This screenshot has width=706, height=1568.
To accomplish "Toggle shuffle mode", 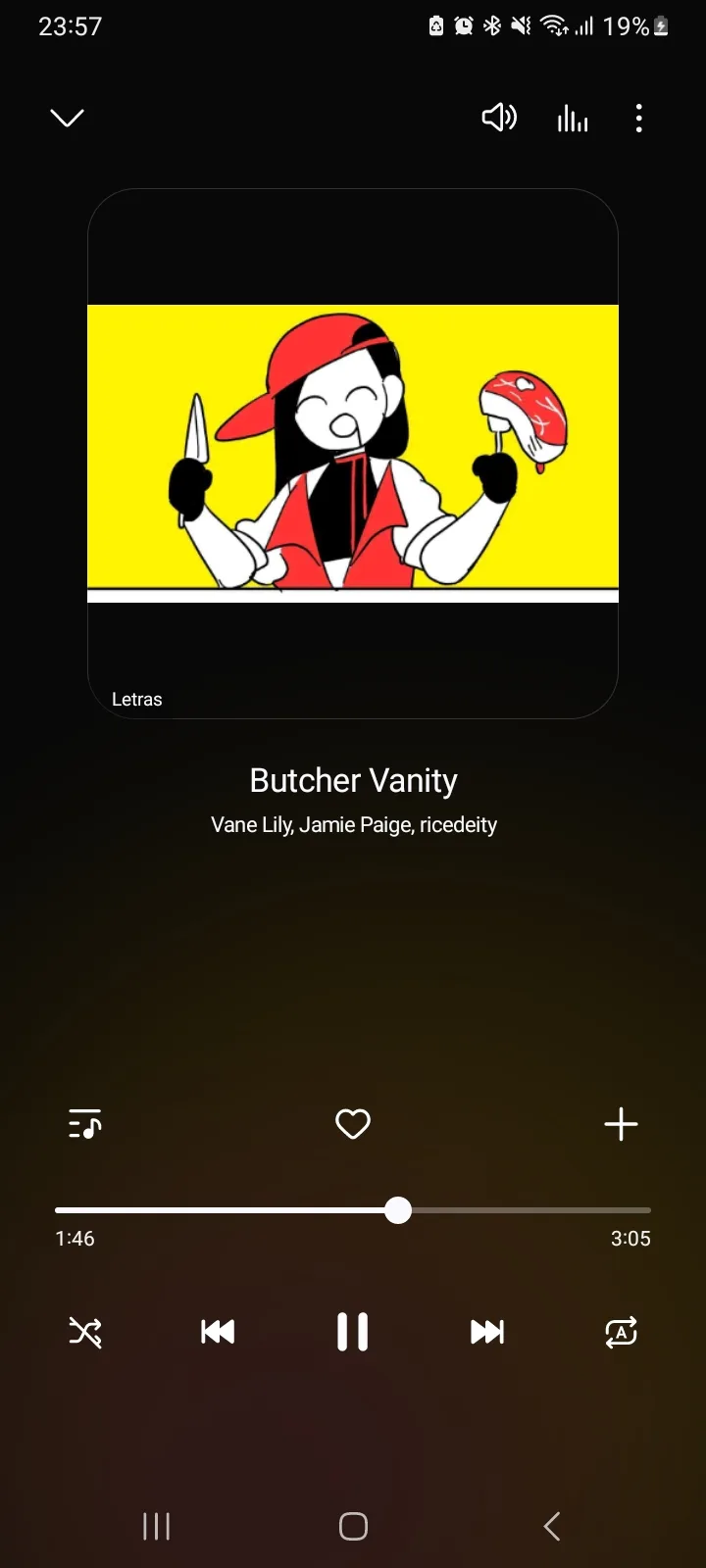I will point(85,1332).
